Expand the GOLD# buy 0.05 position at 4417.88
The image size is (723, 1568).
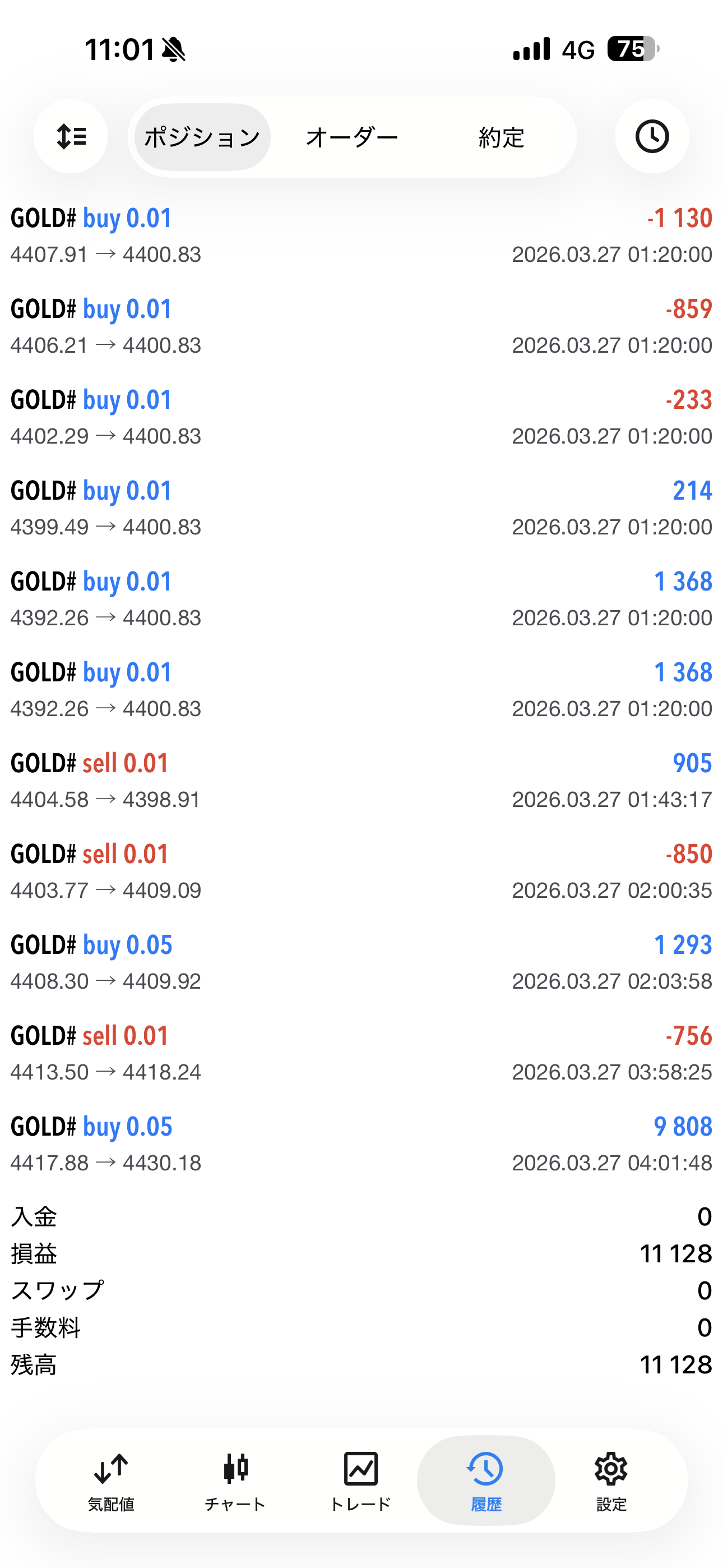coord(361,1145)
